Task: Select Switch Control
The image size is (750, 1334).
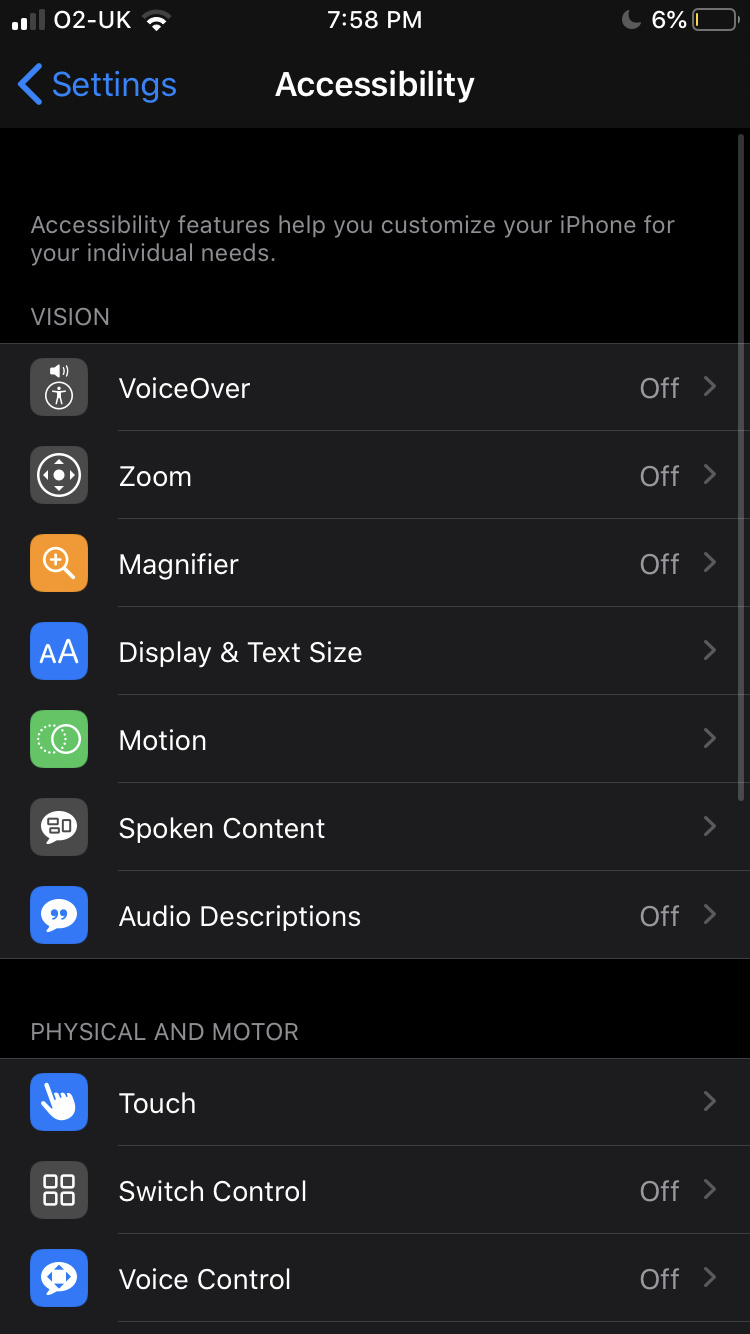Action: point(375,1191)
